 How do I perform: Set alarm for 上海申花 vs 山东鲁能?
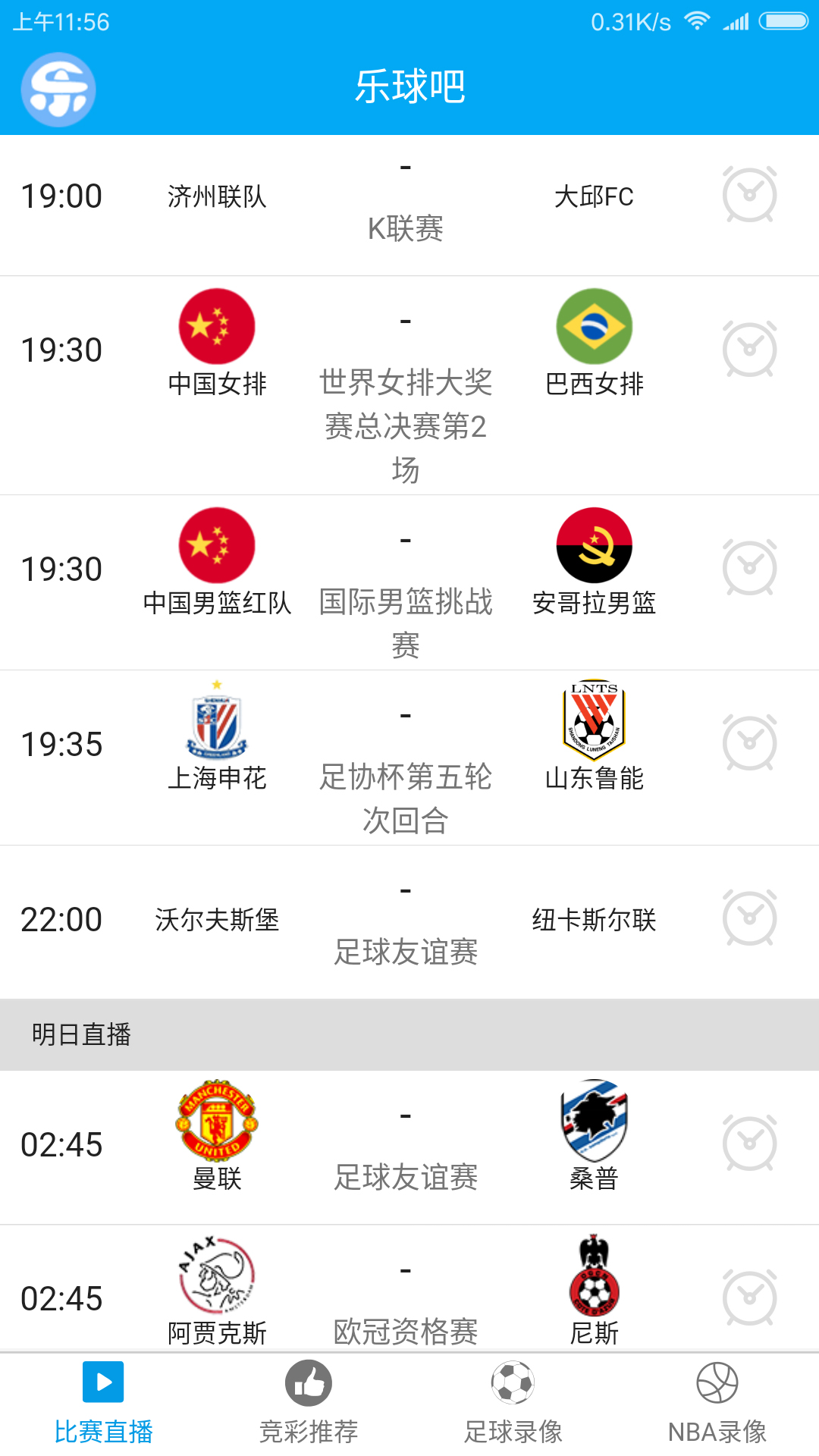pyautogui.click(x=749, y=743)
